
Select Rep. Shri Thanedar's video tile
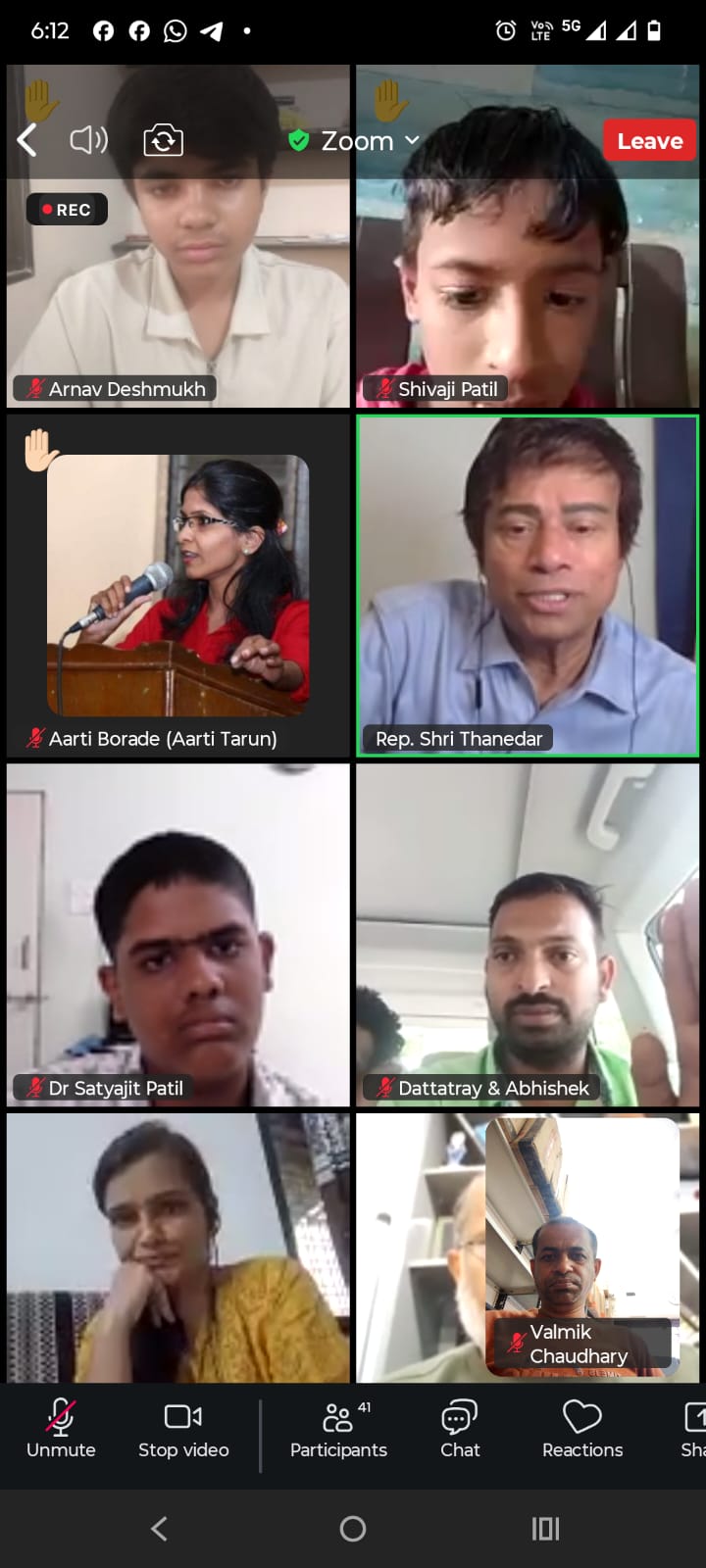(x=528, y=585)
